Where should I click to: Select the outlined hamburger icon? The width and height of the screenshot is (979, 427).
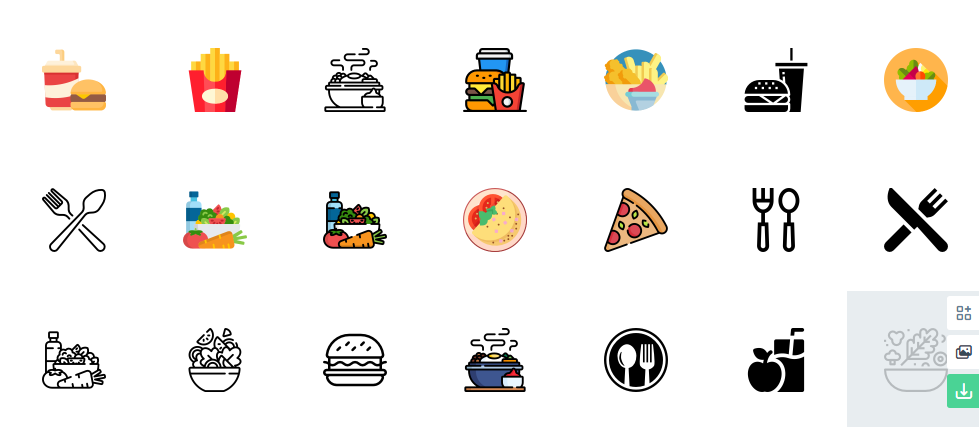point(355,360)
